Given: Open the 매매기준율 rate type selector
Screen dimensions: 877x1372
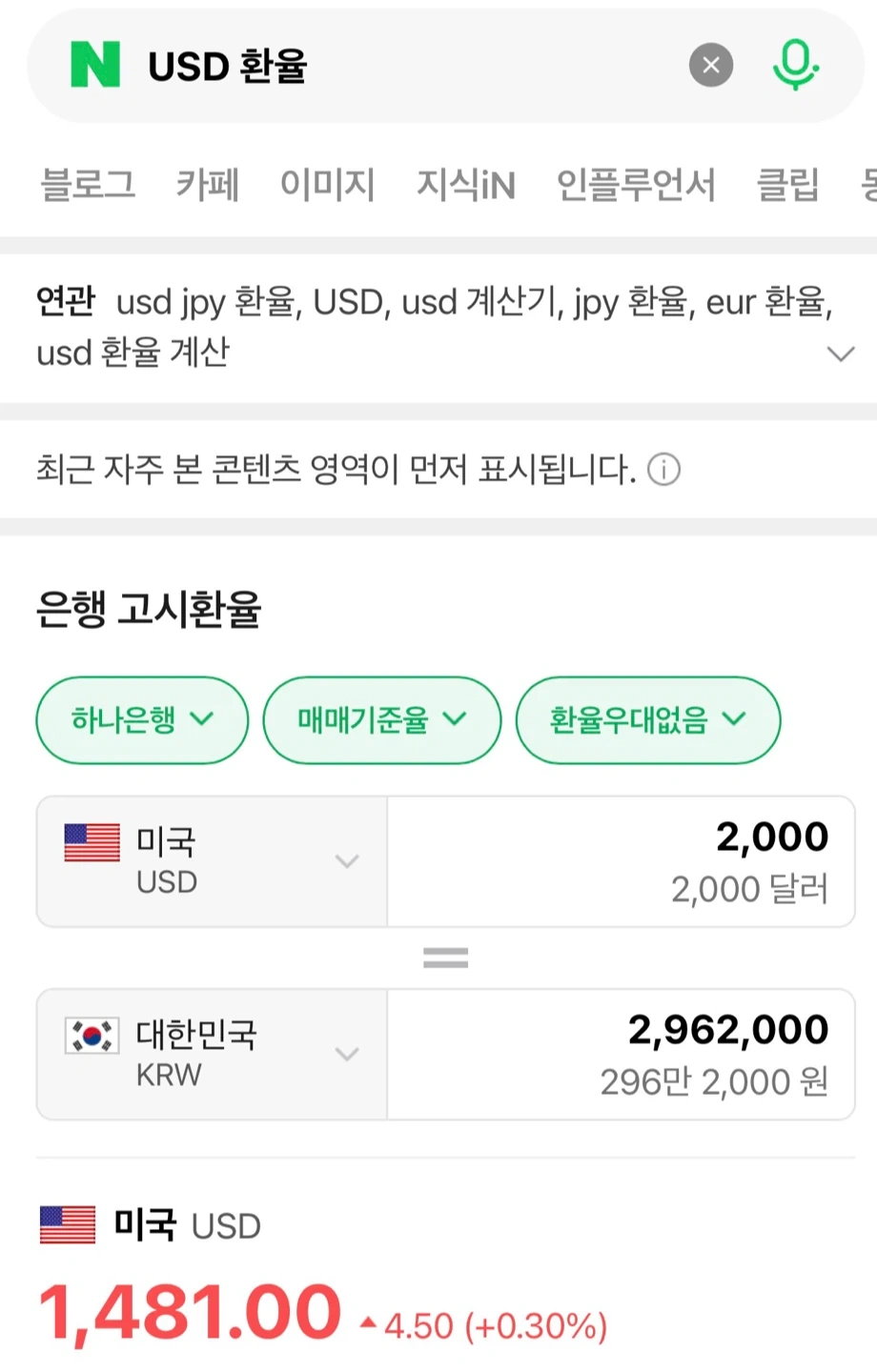Looking at the screenshot, I should pos(381,720).
